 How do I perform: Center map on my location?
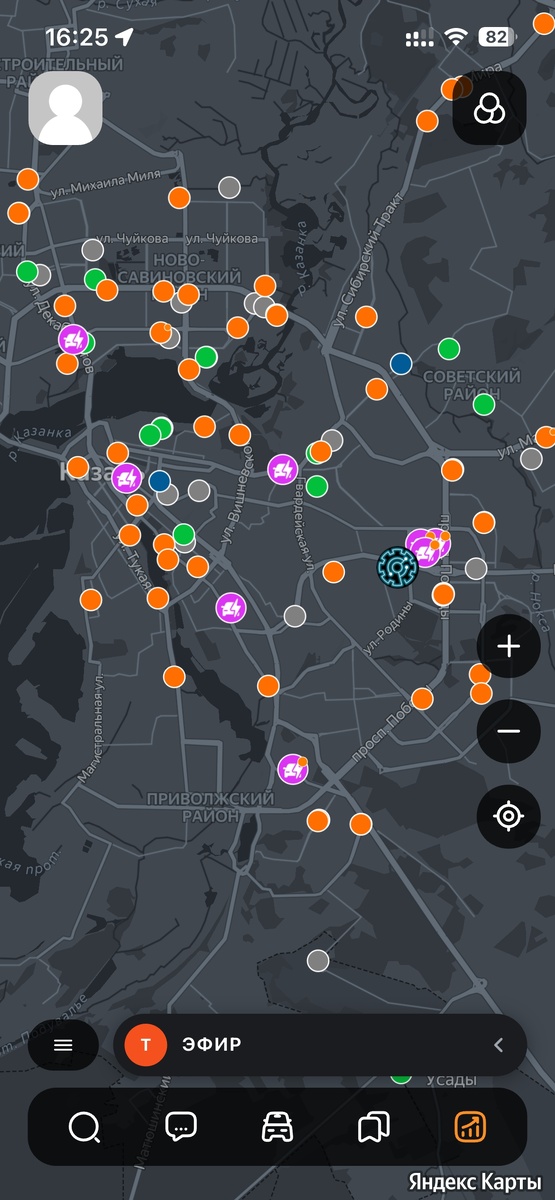[x=509, y=816]
